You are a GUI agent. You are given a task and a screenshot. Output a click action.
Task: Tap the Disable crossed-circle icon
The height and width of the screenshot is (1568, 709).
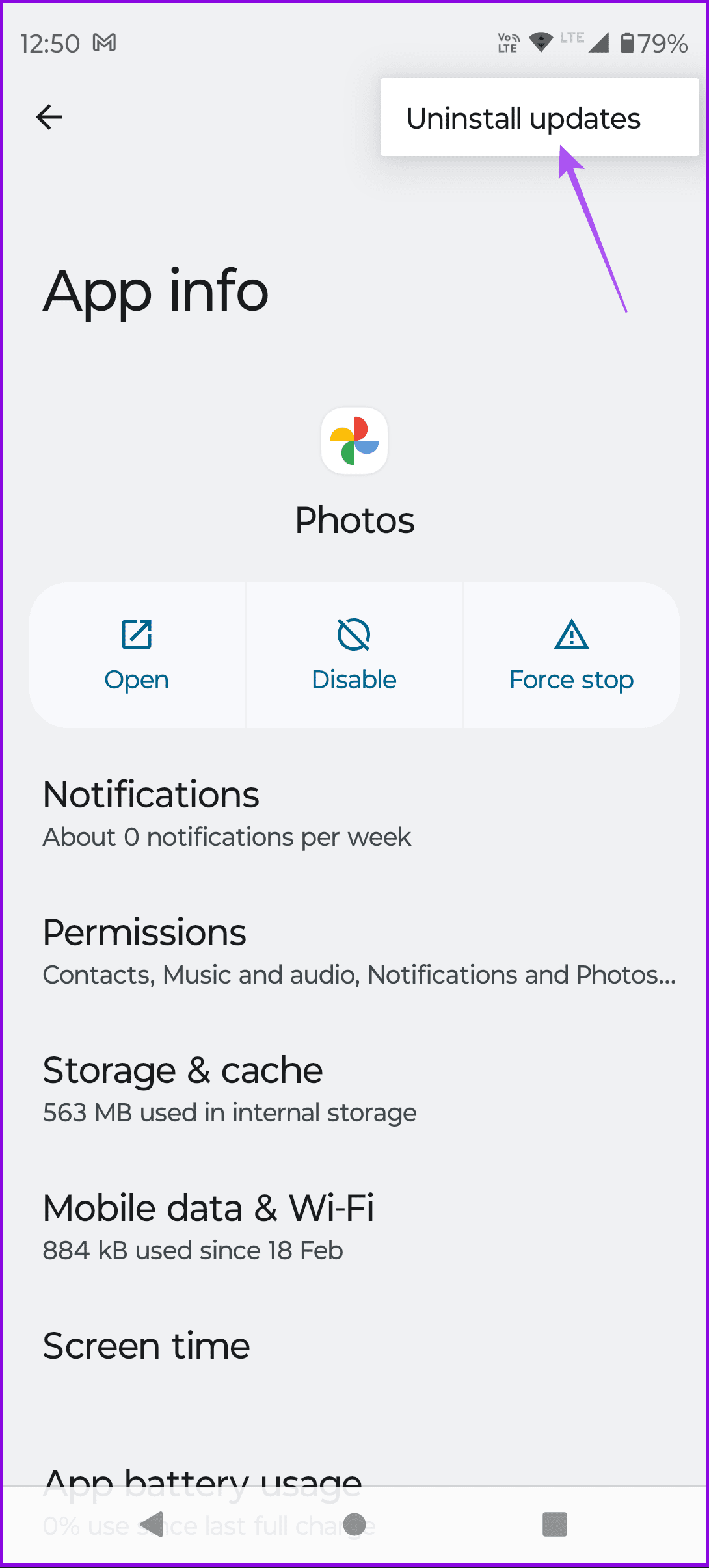[x=354, y=634]
